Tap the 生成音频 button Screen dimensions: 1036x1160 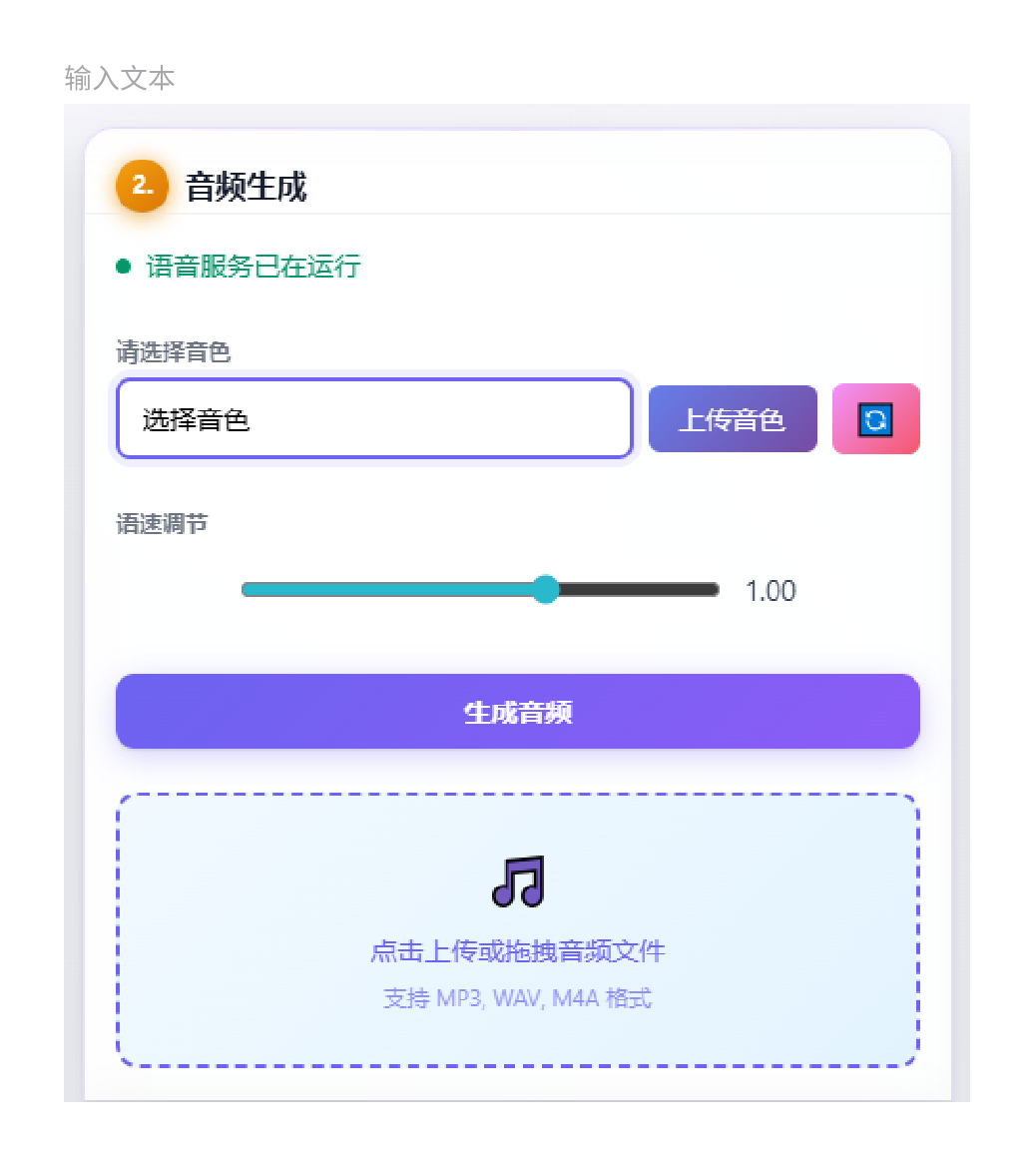click(517, 712)
